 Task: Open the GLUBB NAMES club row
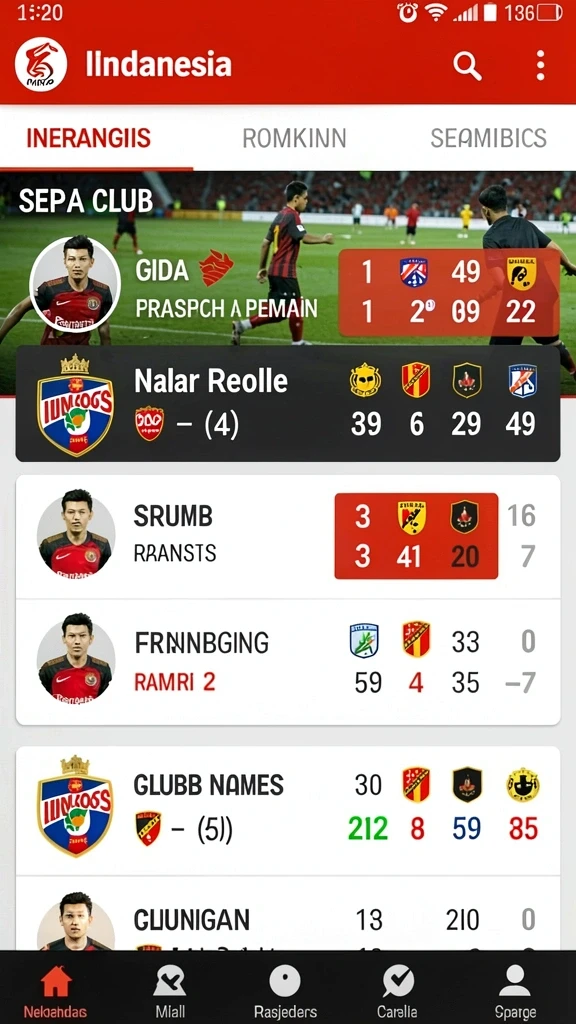tap(288, 810)
